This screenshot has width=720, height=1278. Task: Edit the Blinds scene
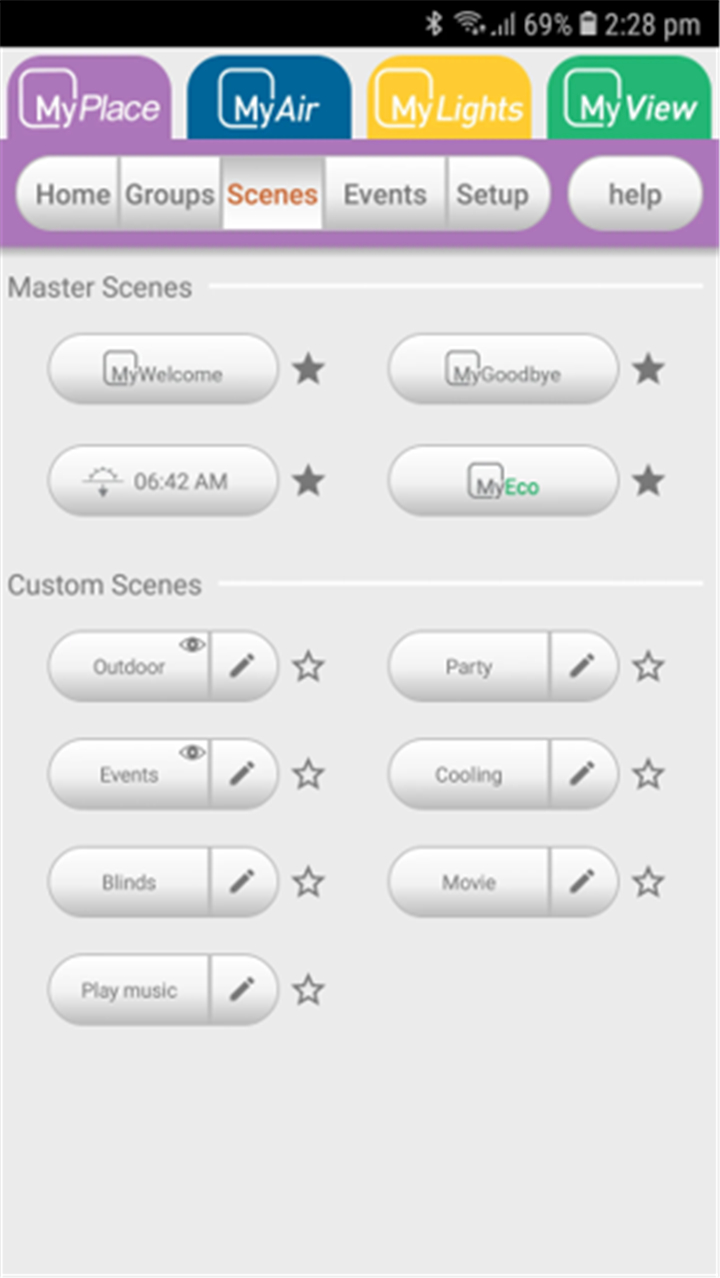click(243, 882)
